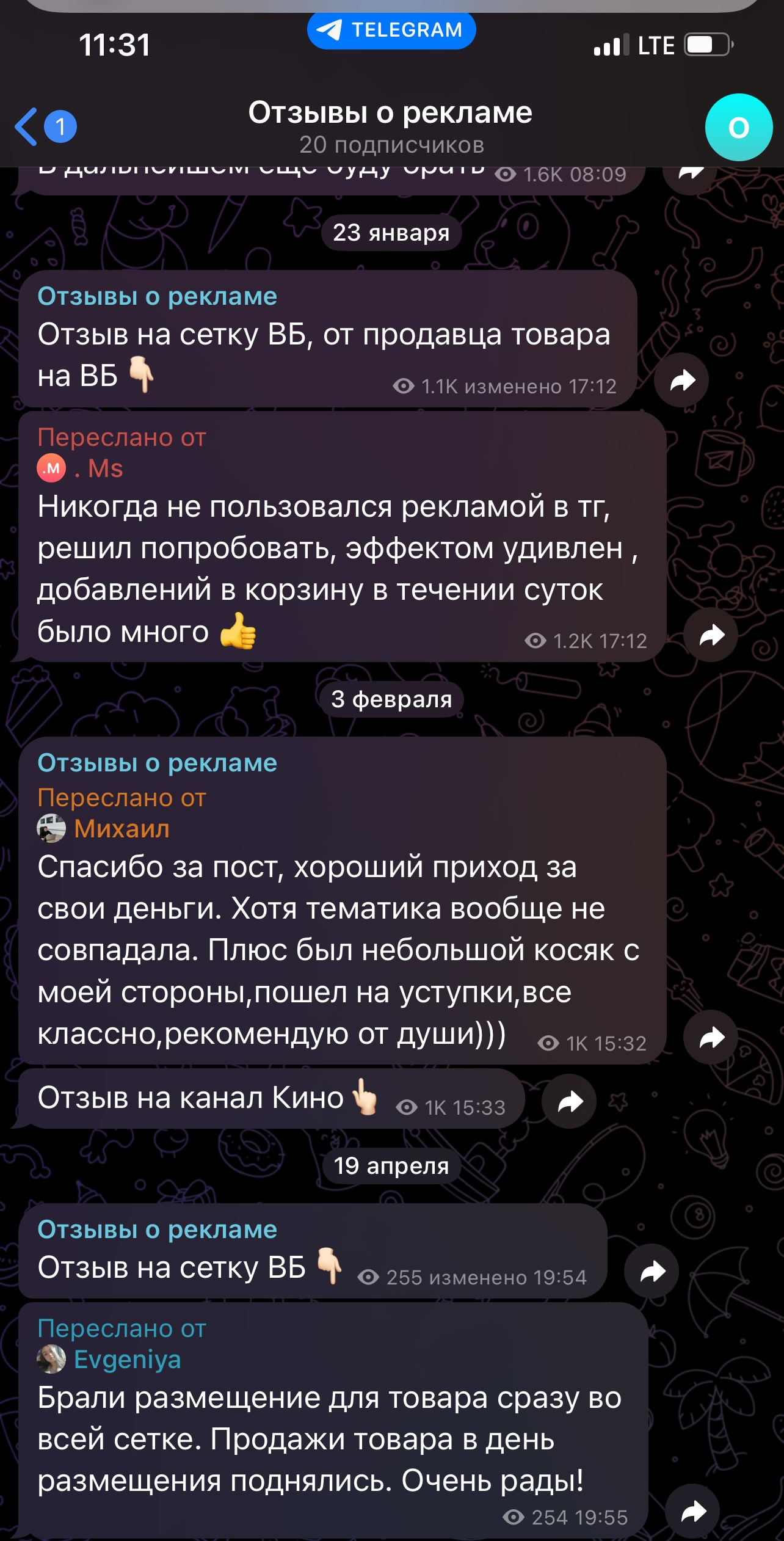This screenshot has height=1541, width=784.
Task: Share the post about reviewing the ВБ seller network
Action: click(681, 380)
